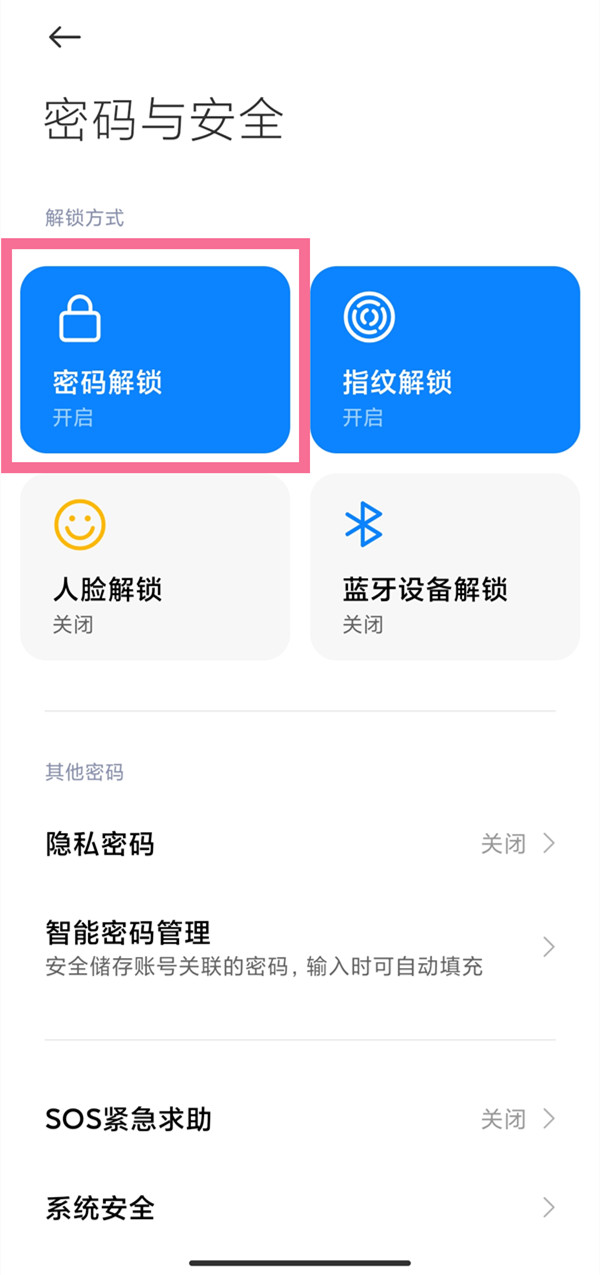Open 隐私密码 settings
This screenshot has width=600, height=1275.
[300, 844]
